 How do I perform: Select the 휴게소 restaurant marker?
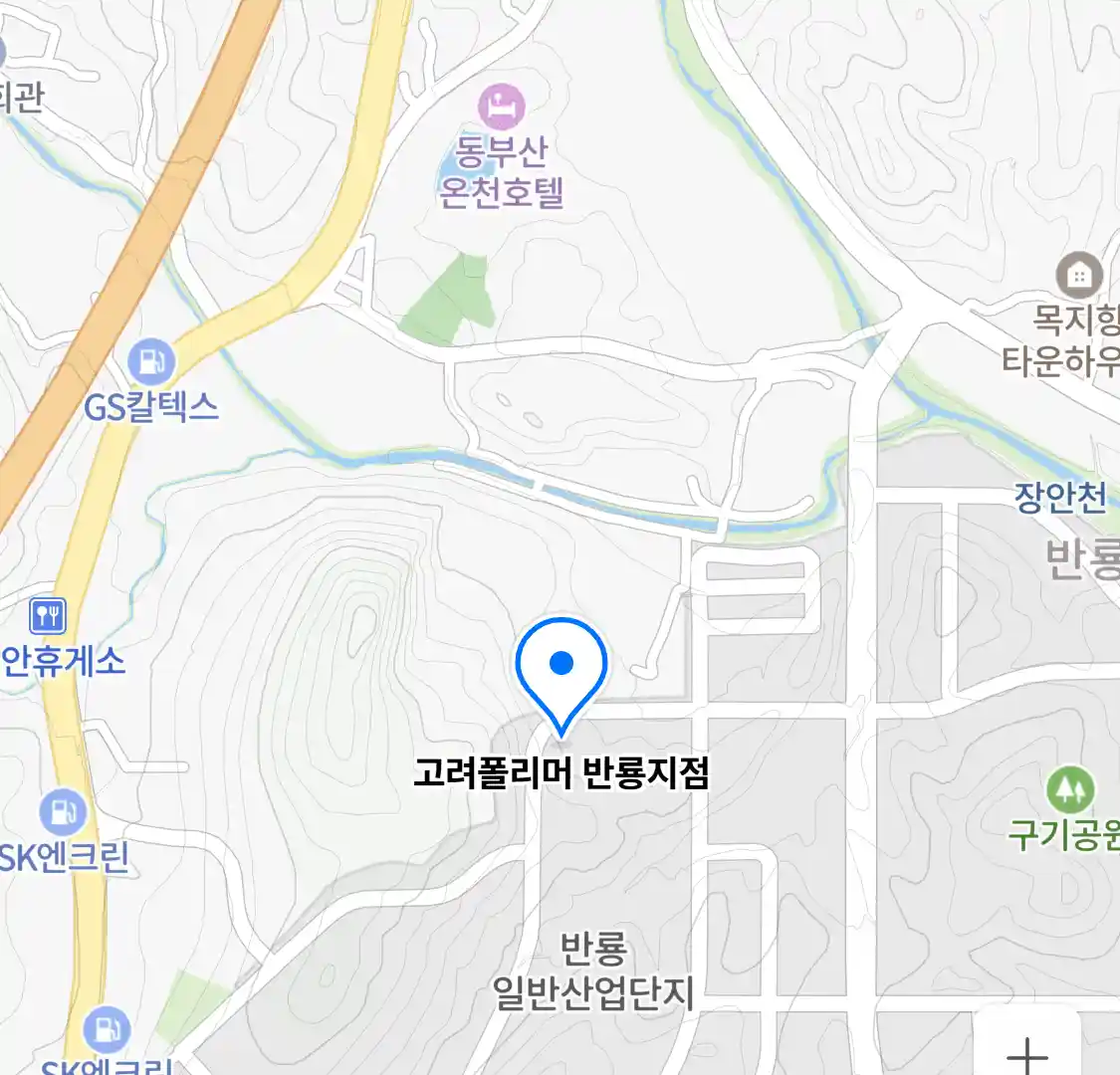tap(48, 616)
